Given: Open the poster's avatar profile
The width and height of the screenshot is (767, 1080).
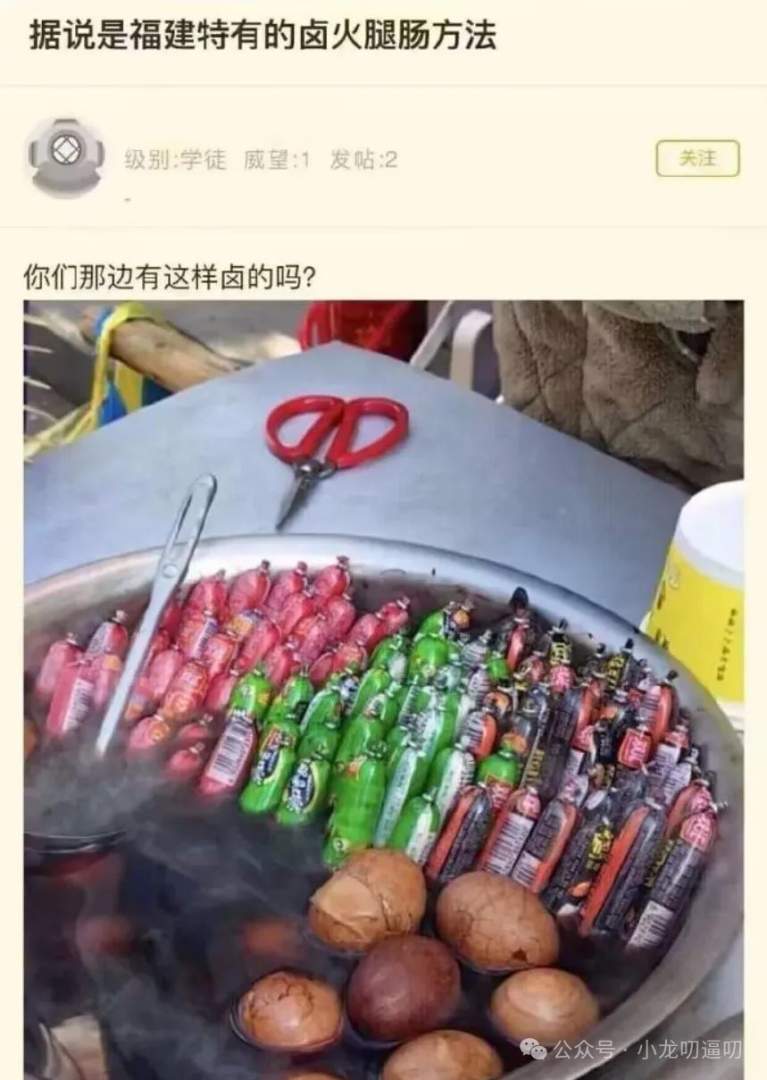Looking at the screenshot, I should 65,157.
